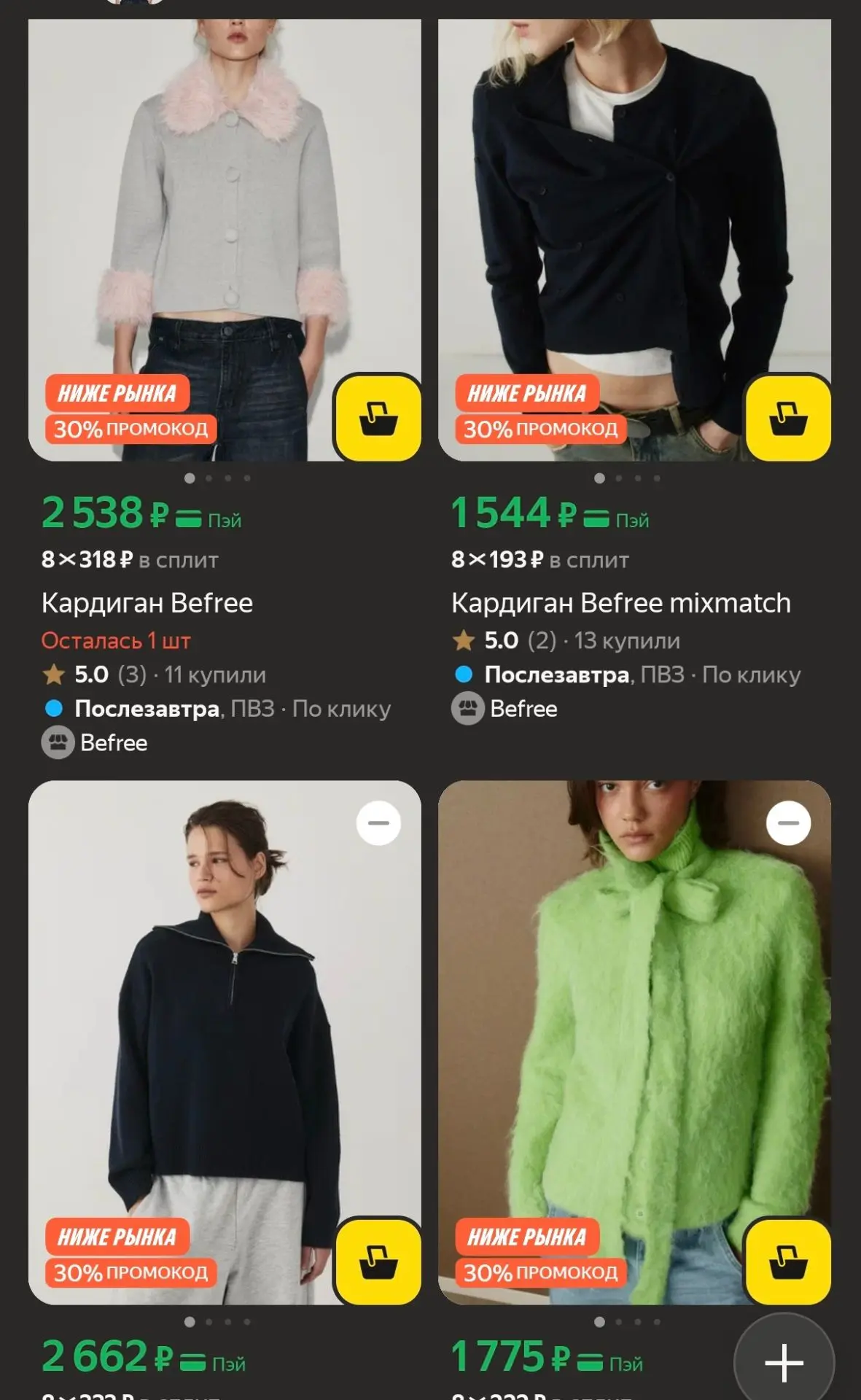
Task: Tap the minus icon on the green cardigan
Action: [x=788, y=823]
